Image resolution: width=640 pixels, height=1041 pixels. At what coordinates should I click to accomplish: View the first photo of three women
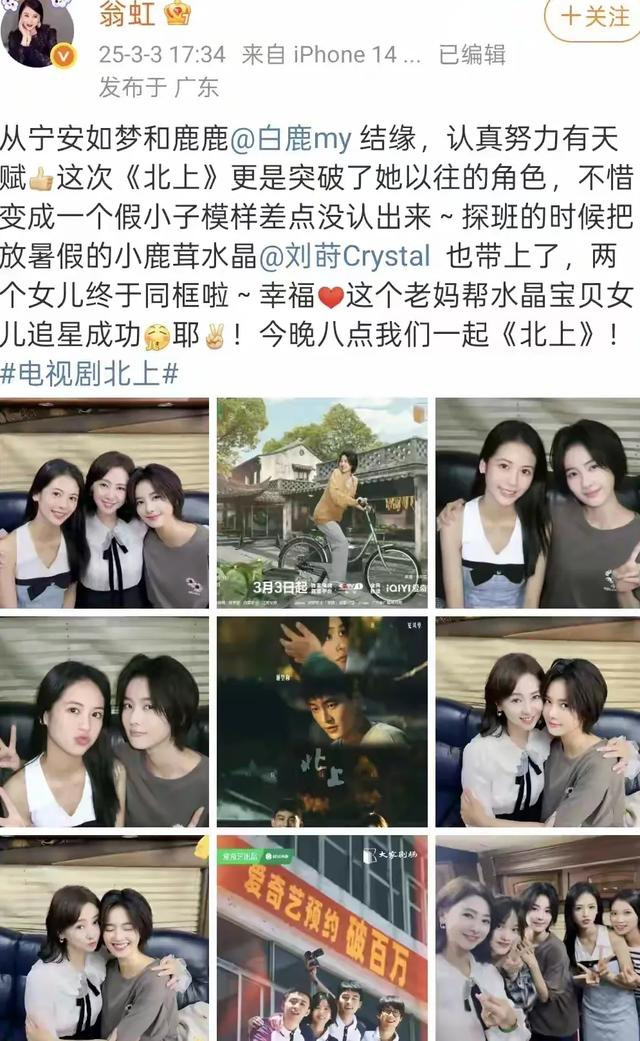click(x=104, y=503)
